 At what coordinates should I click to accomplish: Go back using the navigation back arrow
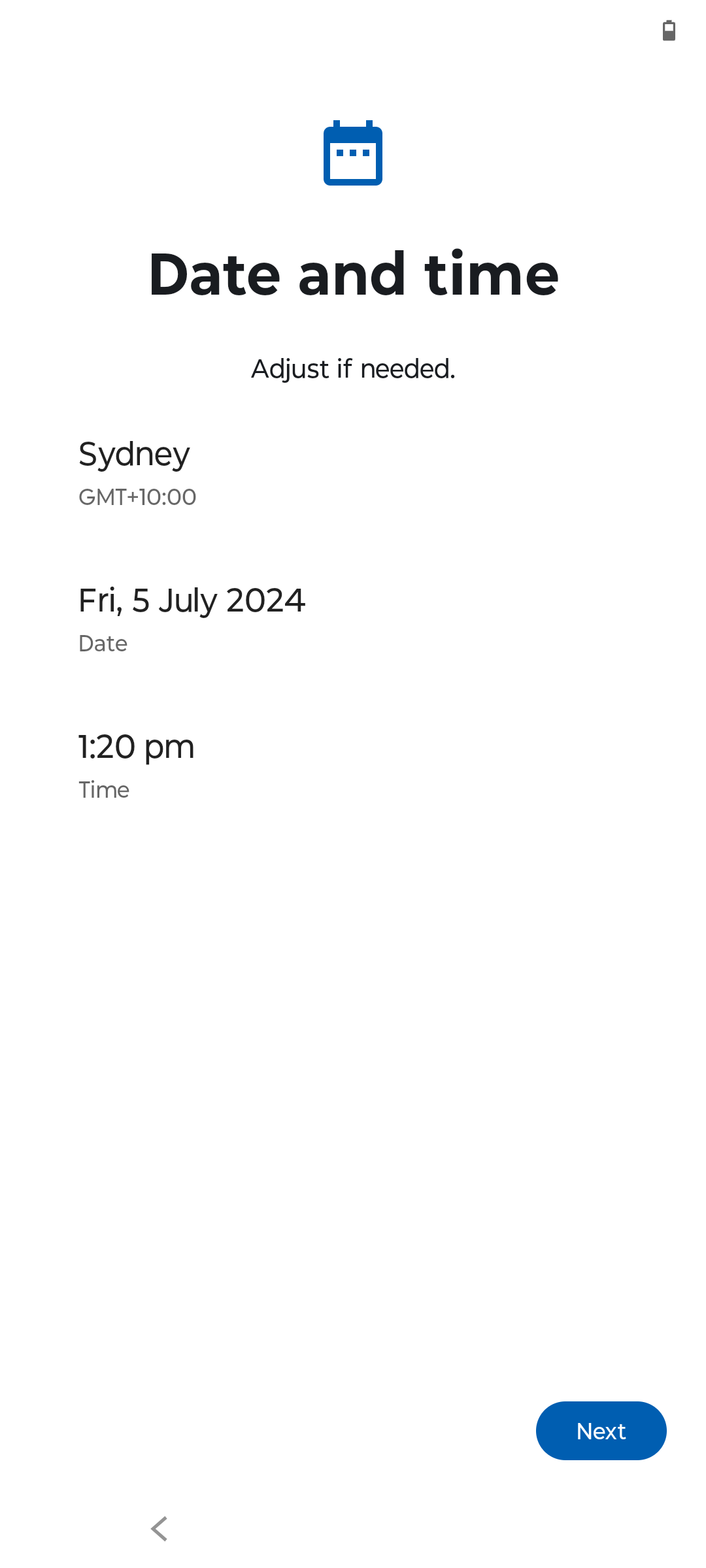(159, 1529)
